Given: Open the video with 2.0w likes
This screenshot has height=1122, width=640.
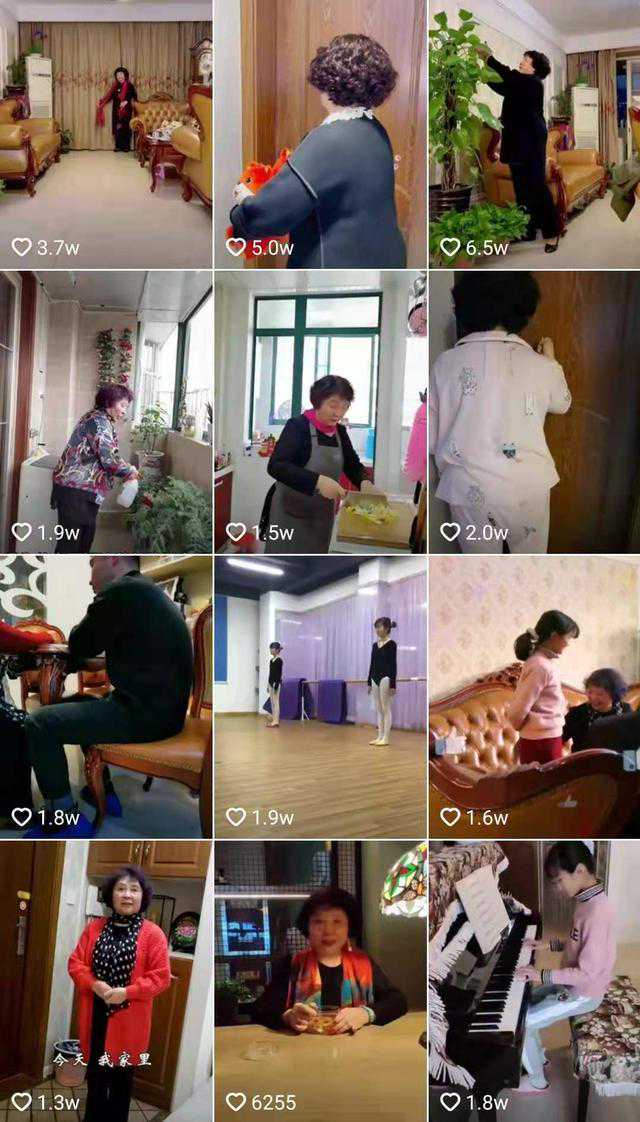Looking at the screenshot, I should [x=534, y=412].
